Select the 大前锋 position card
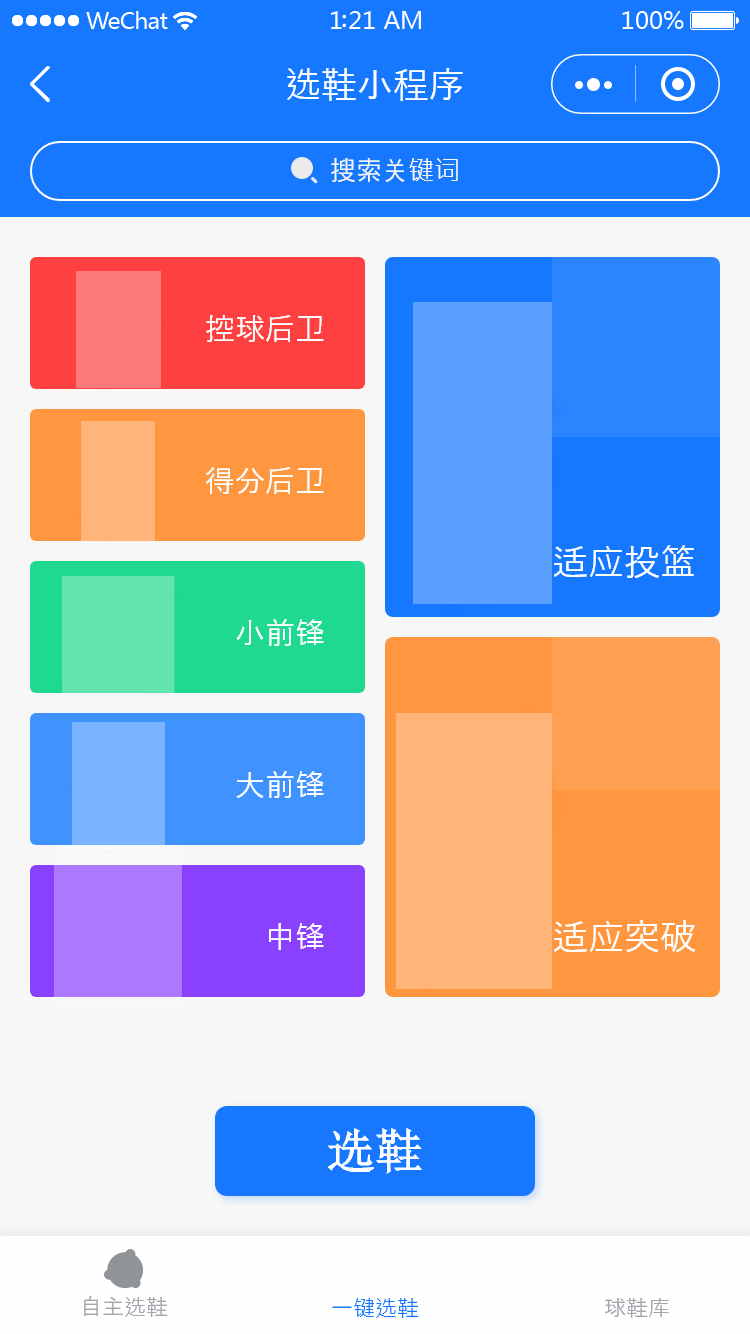Viewport: 750px width, 1334px height. 197,779
